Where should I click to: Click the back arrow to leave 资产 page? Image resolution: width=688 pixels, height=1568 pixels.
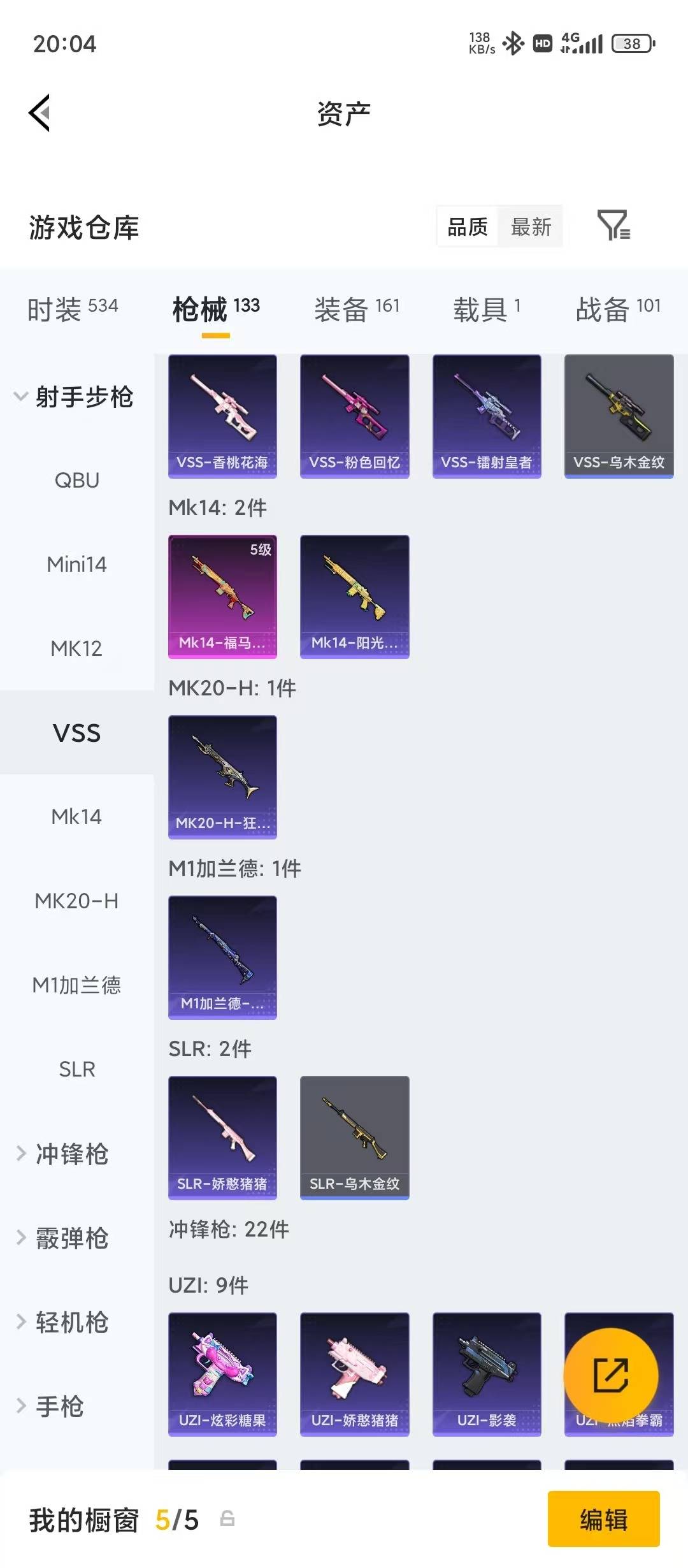[39, 112]
